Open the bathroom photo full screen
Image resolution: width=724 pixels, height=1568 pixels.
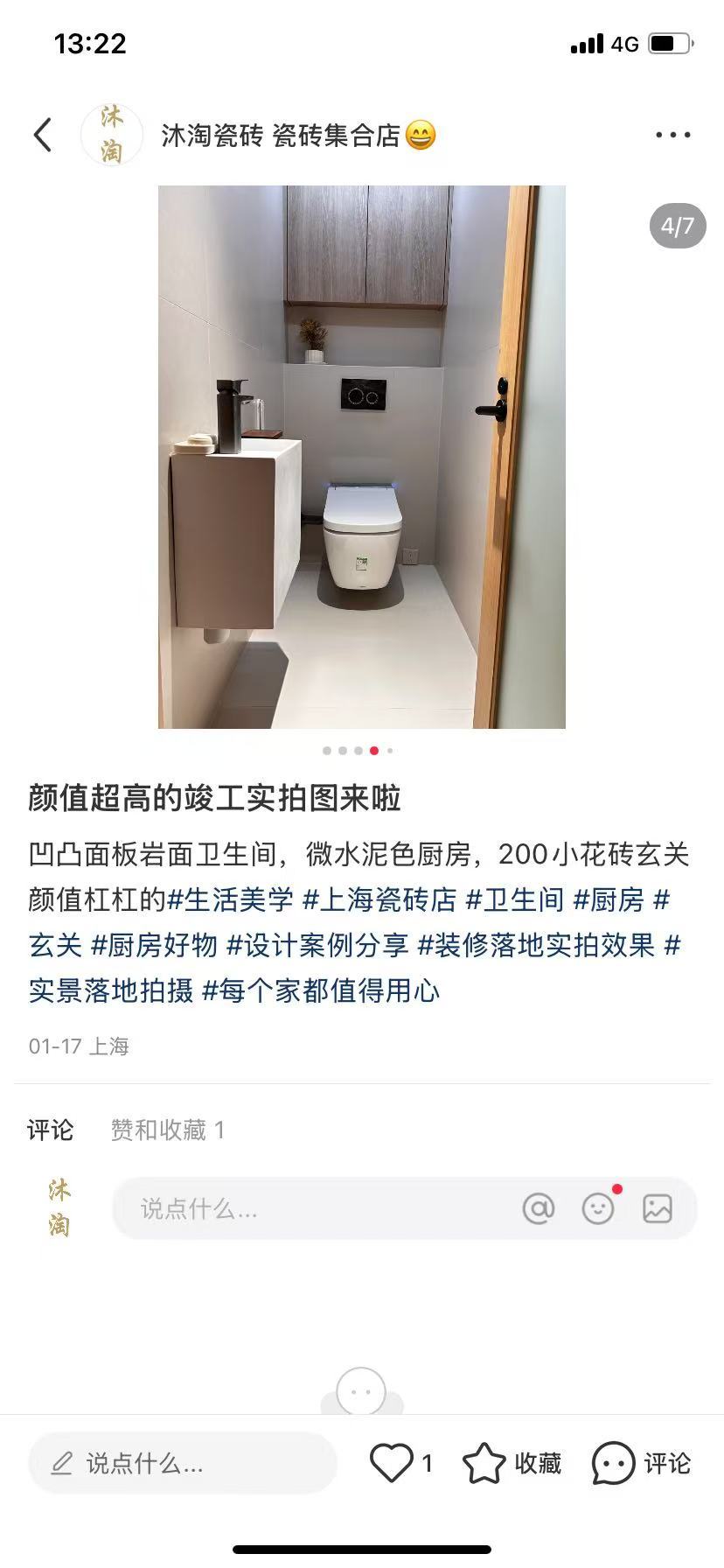pos(361,456)
